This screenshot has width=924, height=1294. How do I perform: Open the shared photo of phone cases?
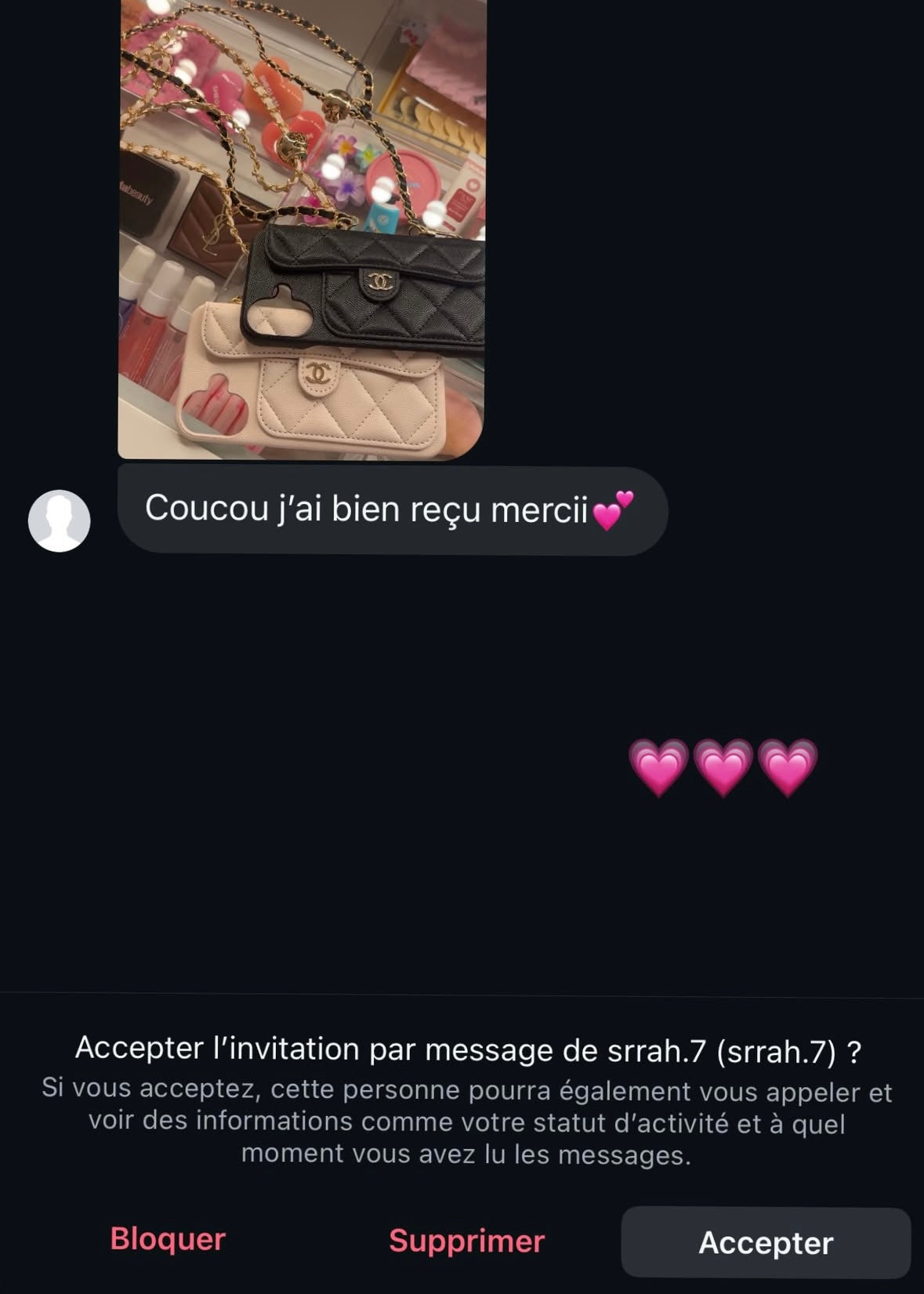tap(302, 227)
